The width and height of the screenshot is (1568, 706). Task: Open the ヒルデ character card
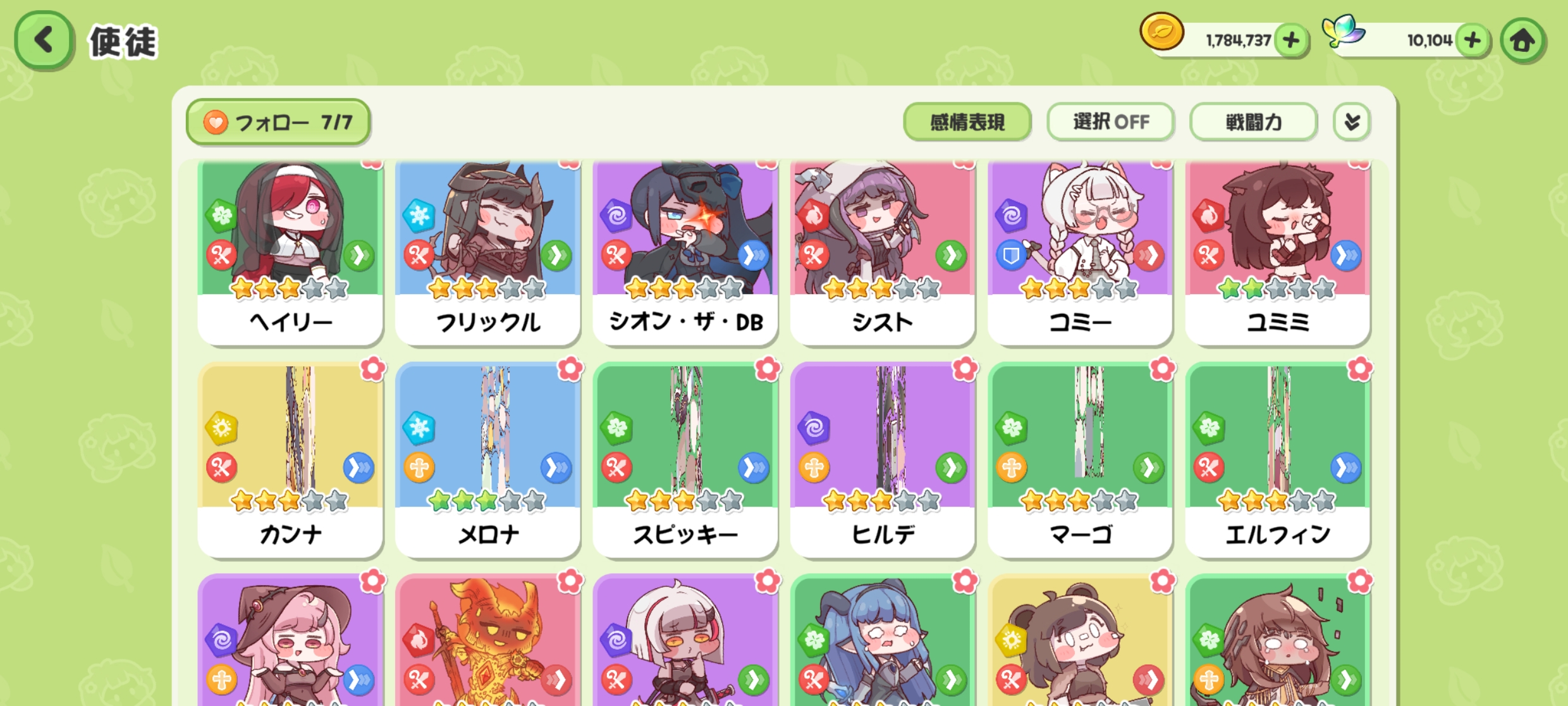[883, 462]
